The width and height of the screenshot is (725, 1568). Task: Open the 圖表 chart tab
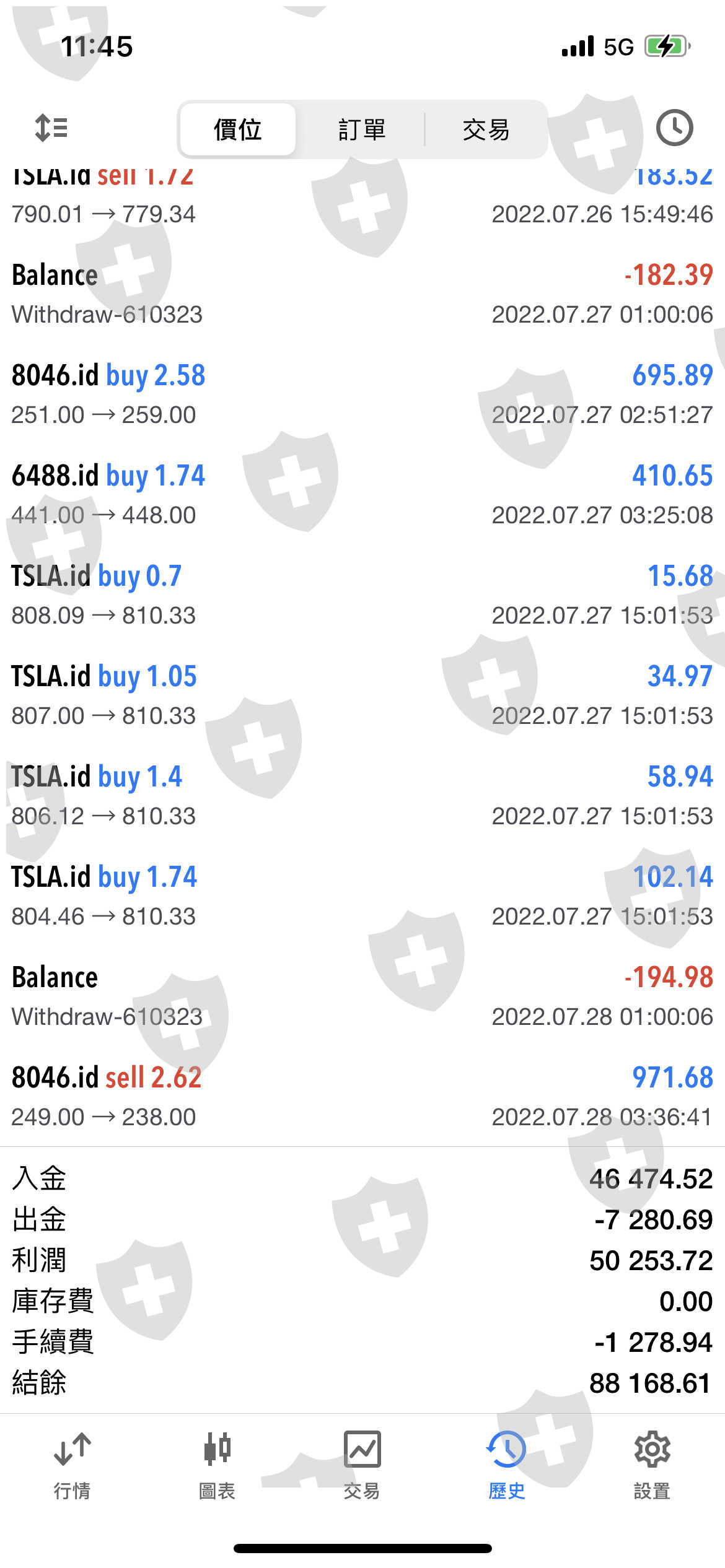coord(217,1465)
